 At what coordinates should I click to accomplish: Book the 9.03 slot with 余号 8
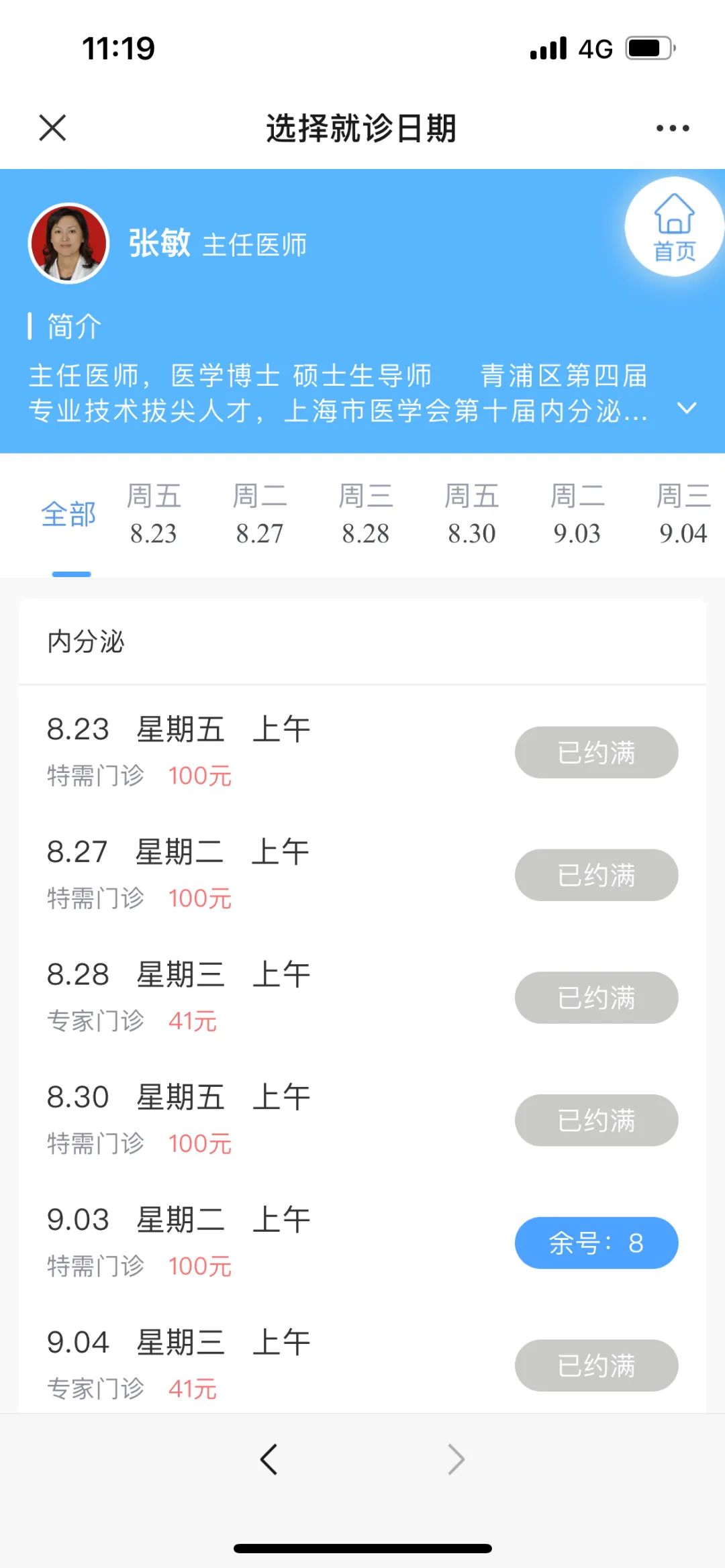pos(596,1243)
